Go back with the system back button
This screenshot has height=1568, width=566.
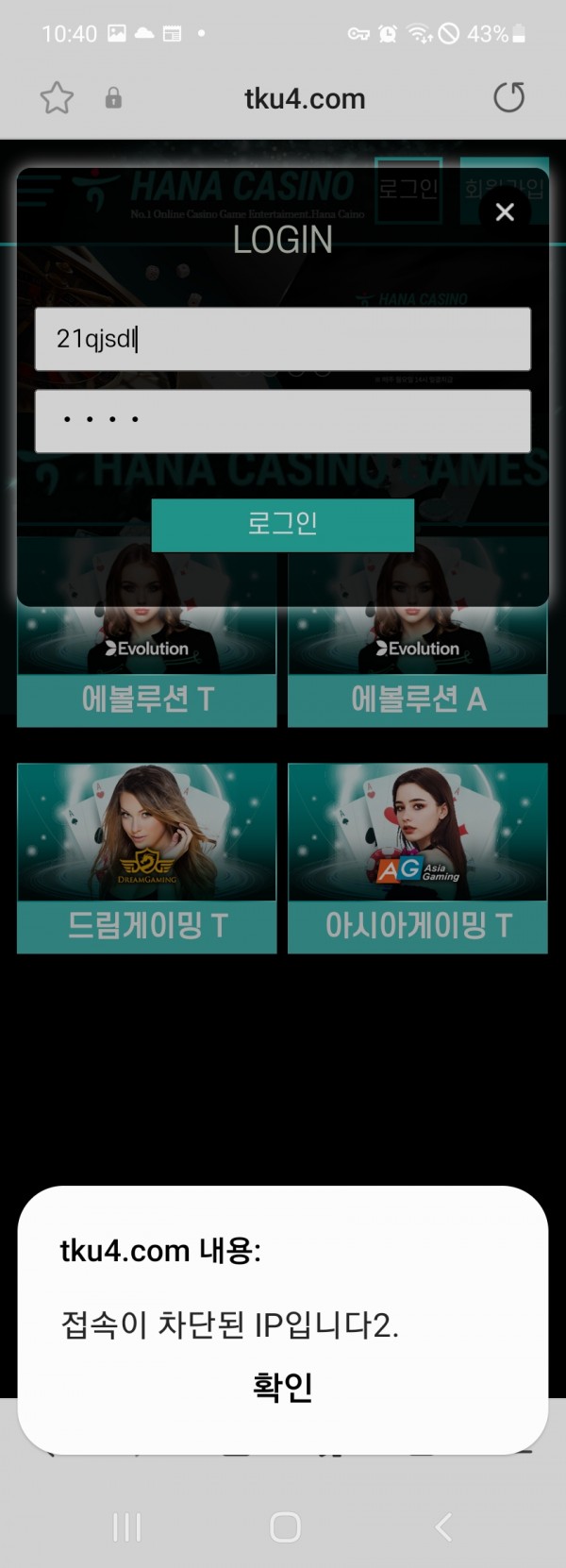(443, 1526)
